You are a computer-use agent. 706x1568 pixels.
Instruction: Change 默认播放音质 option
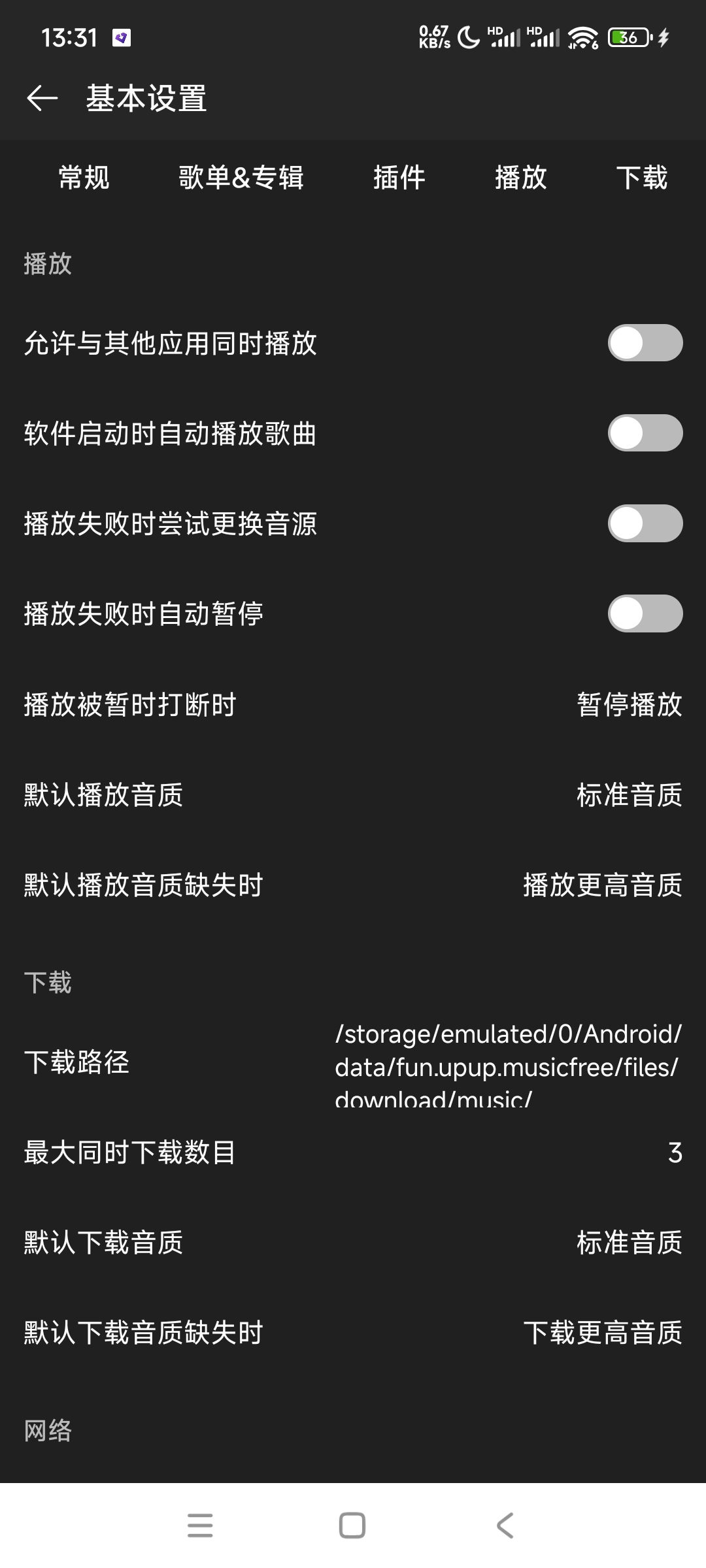point(353,795)
